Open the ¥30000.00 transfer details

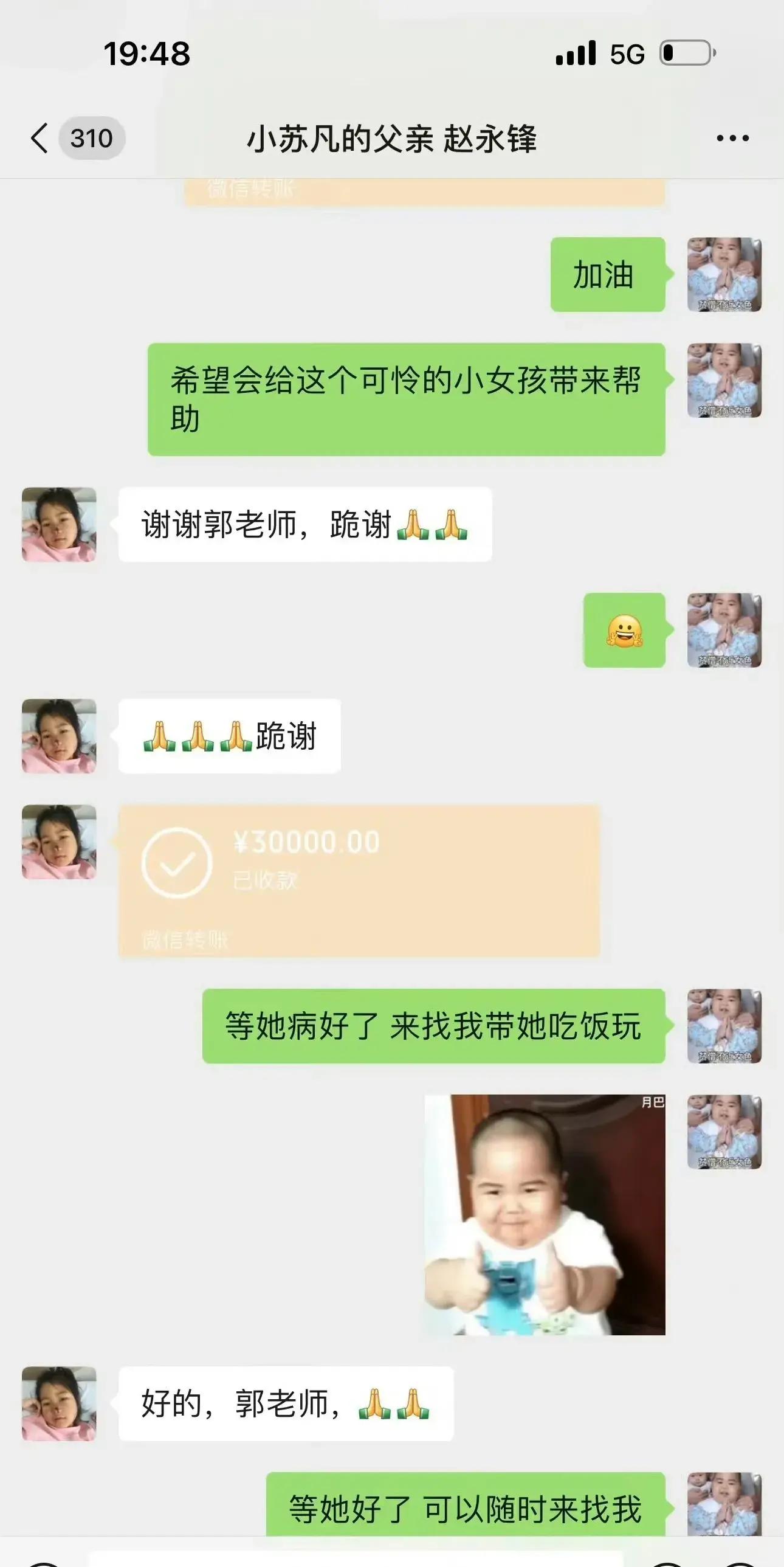pos(359,880)
